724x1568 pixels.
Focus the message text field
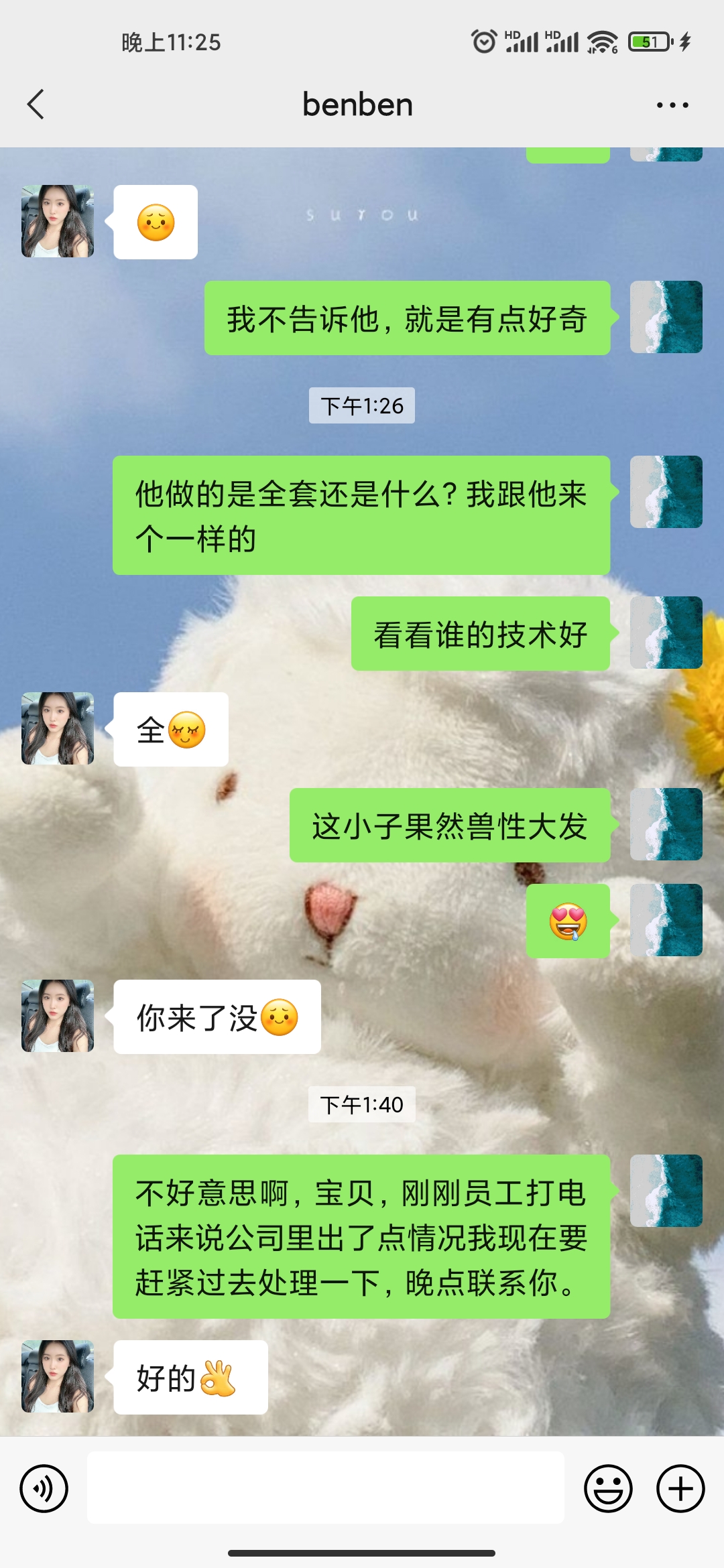click(x=325, y=1488)
